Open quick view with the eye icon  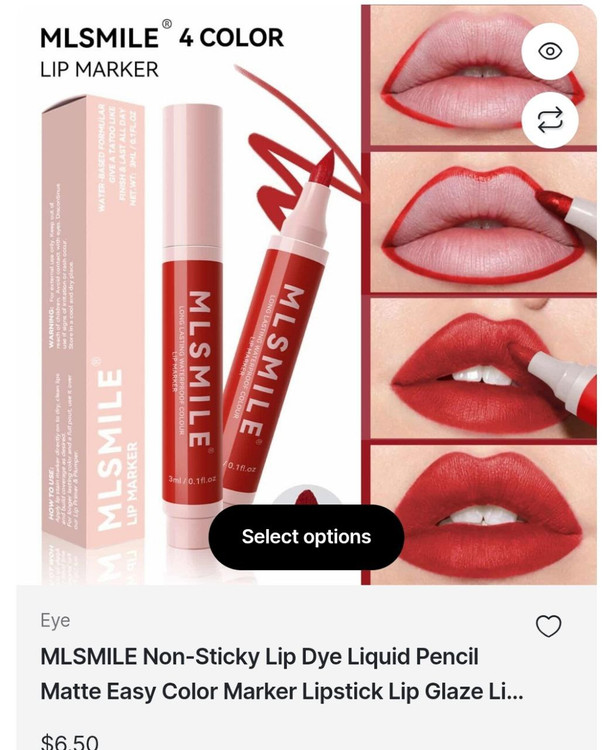tap(550, 52)
